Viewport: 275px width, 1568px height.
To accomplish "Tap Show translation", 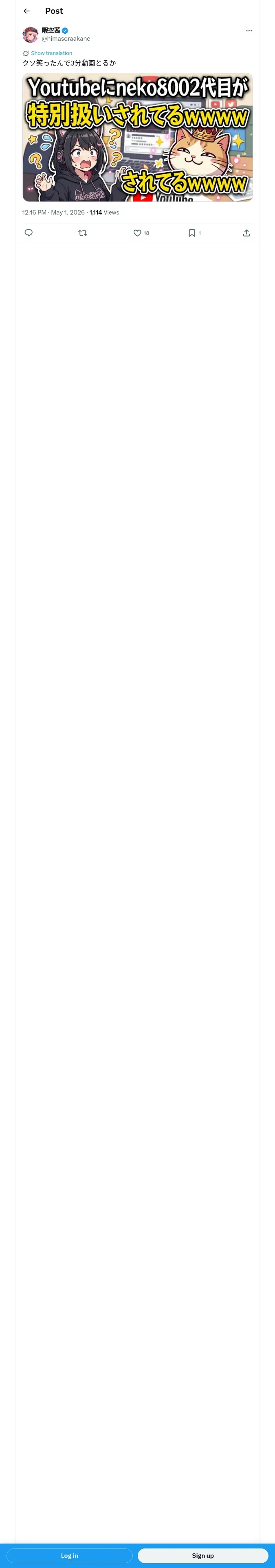I will [x=51, y=53].
